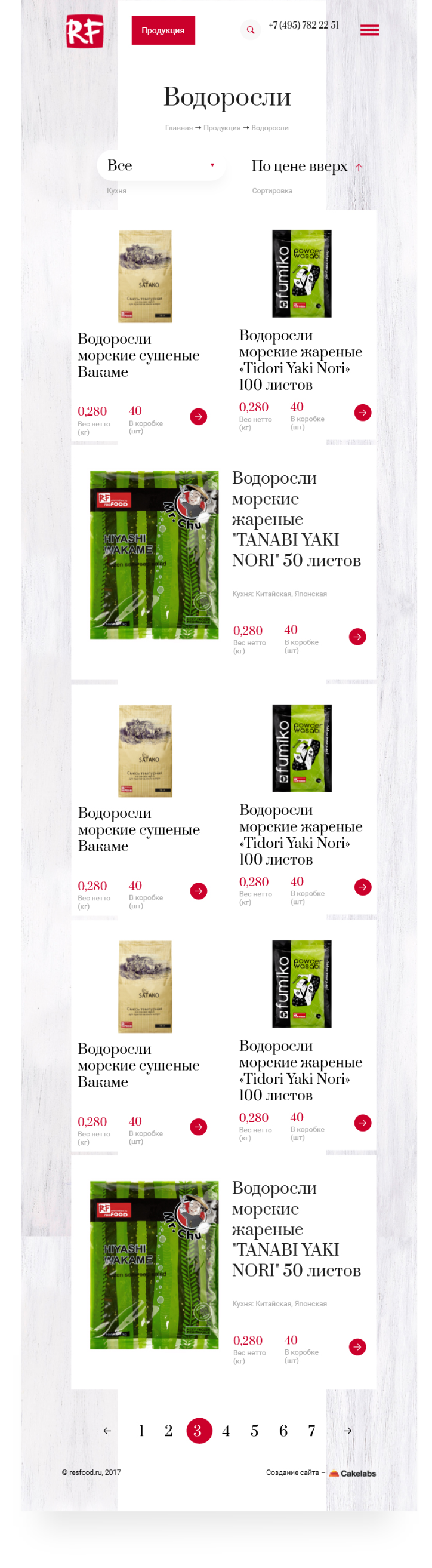Tap the search magnifier icon

(250, 30)
